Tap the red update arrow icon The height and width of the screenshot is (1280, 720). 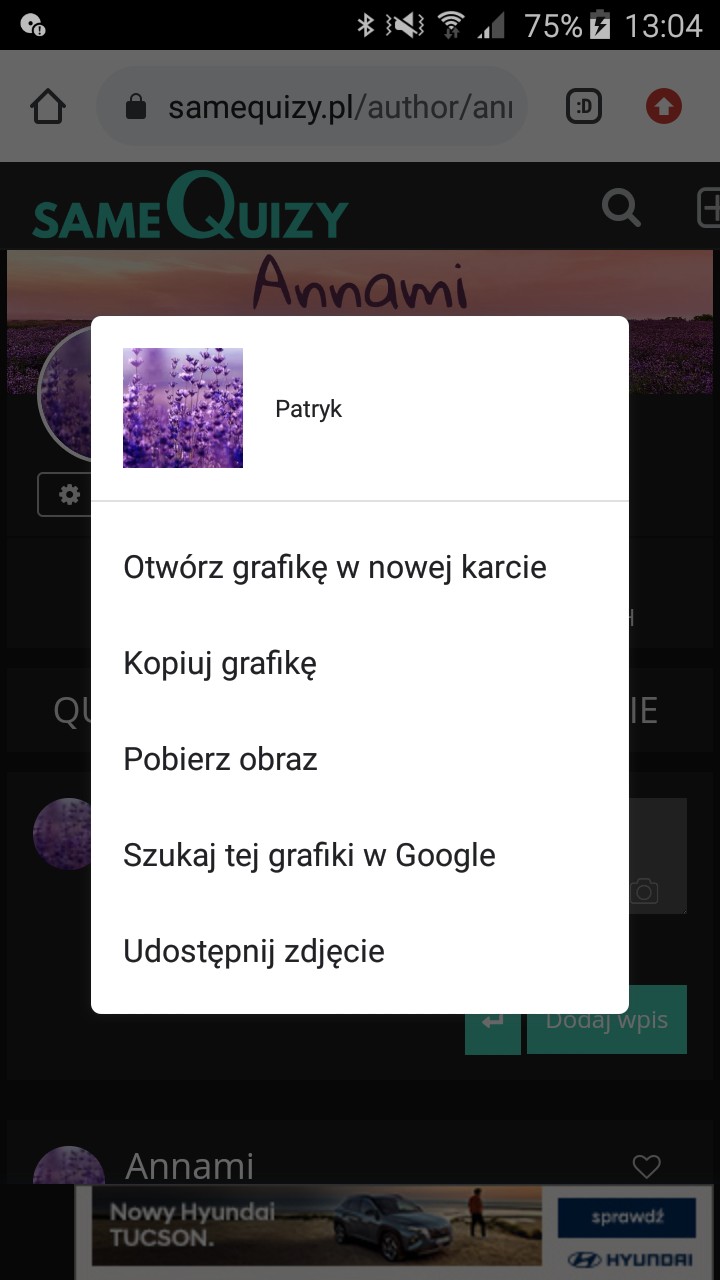[663, 106]
